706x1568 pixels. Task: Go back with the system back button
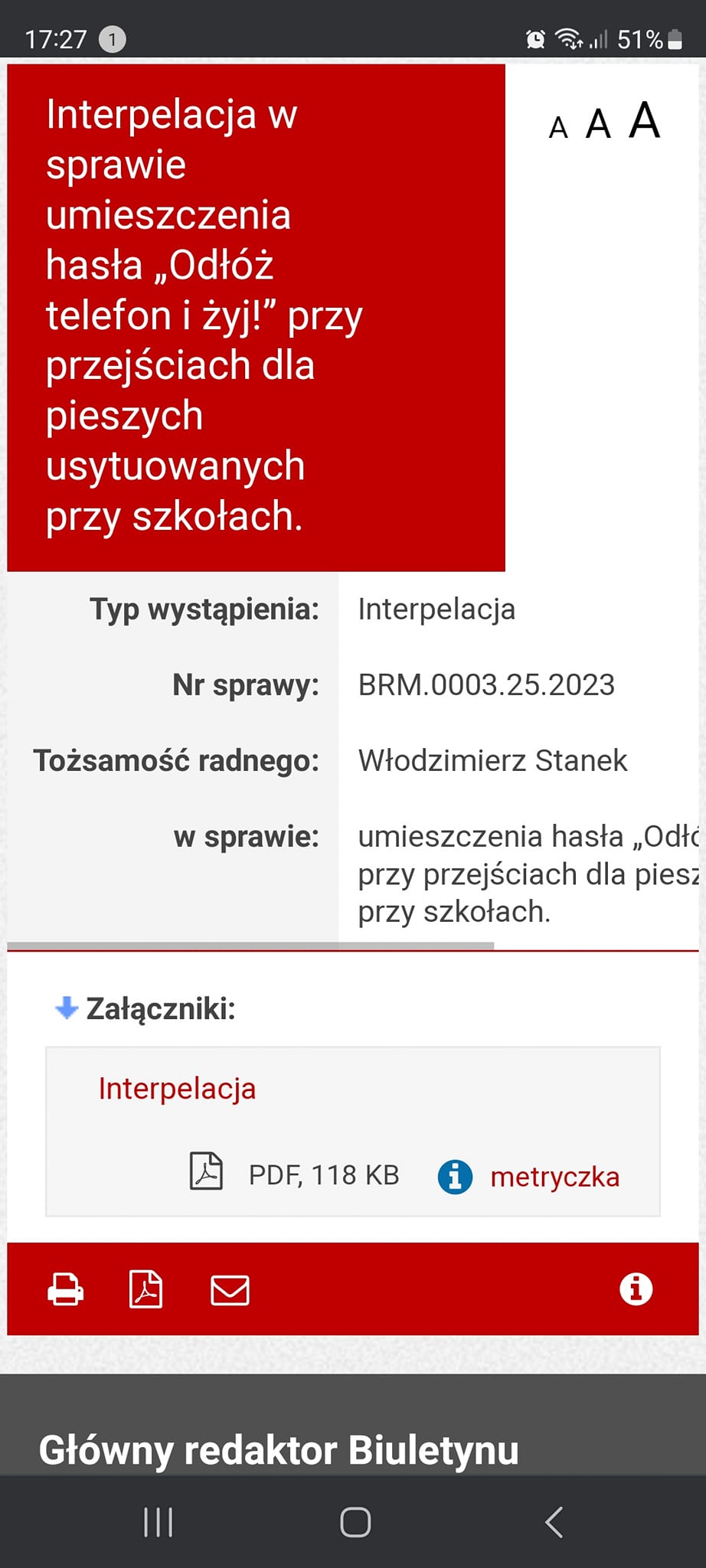tap(554, 1522)
